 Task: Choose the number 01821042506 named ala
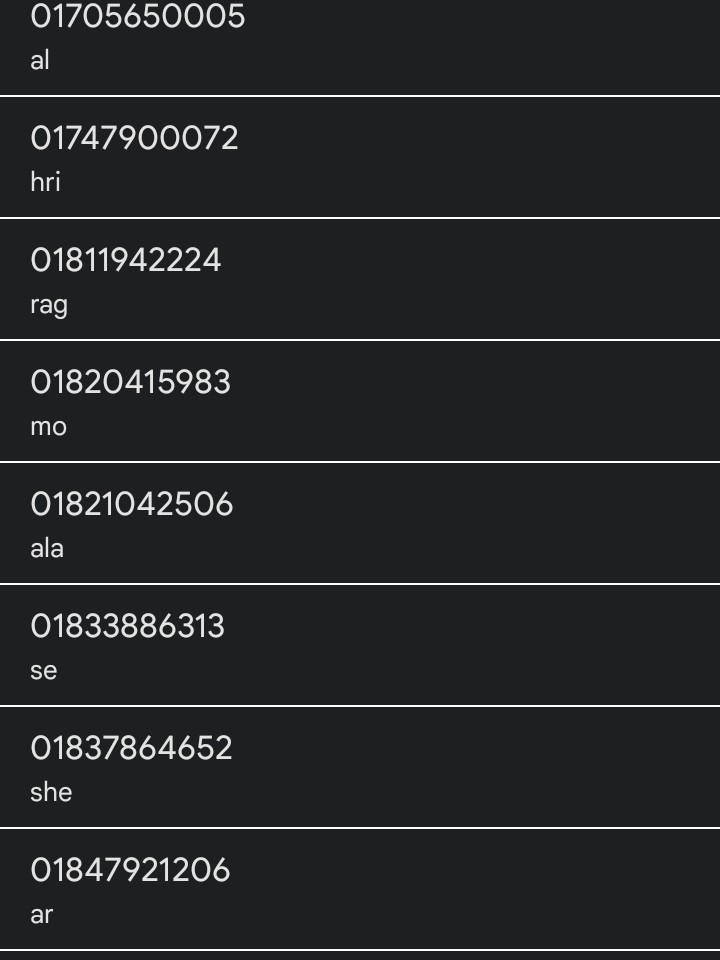coord(360,523)
